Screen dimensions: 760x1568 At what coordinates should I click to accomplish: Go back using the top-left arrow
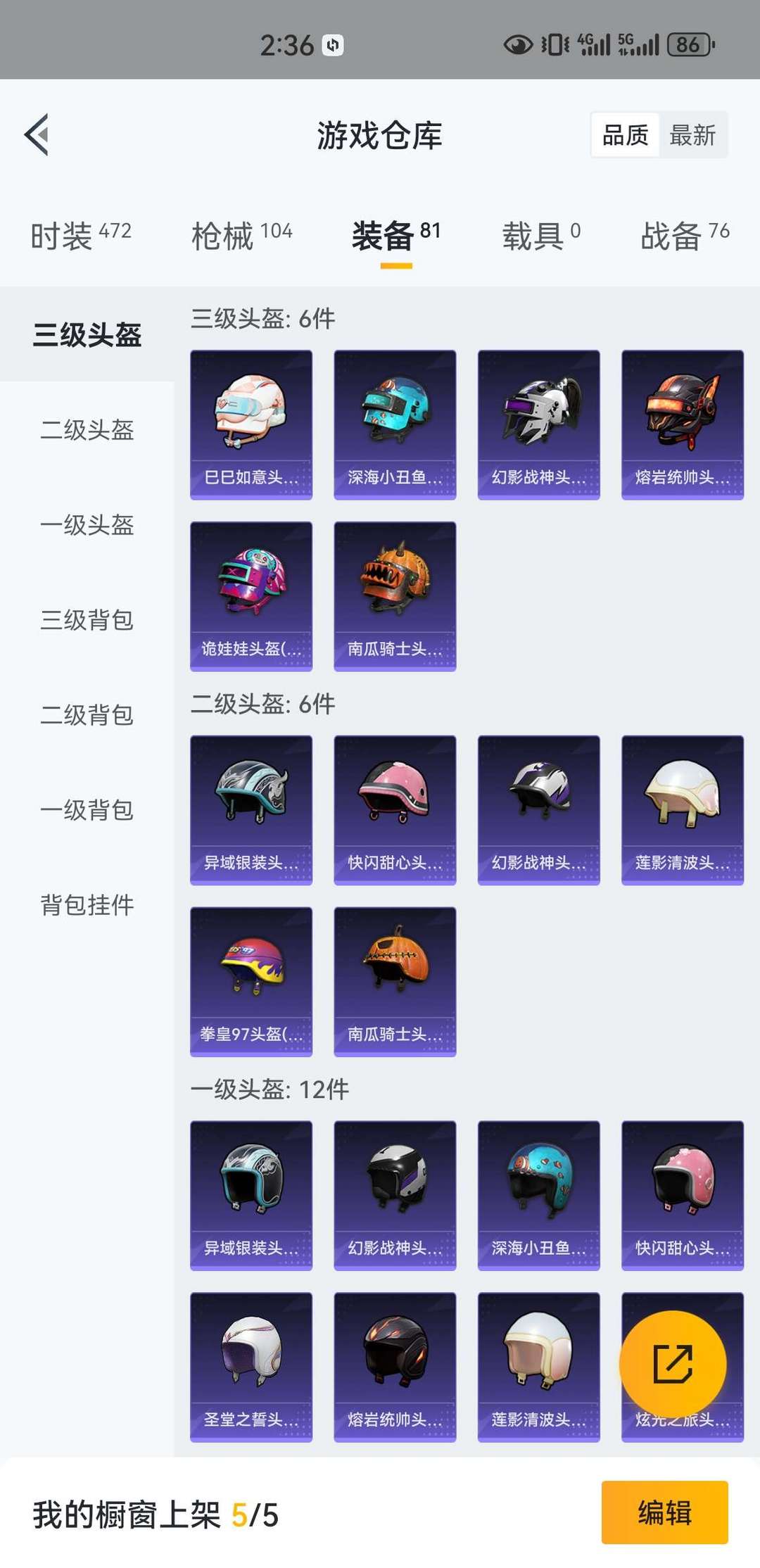[x=37, y=134]
